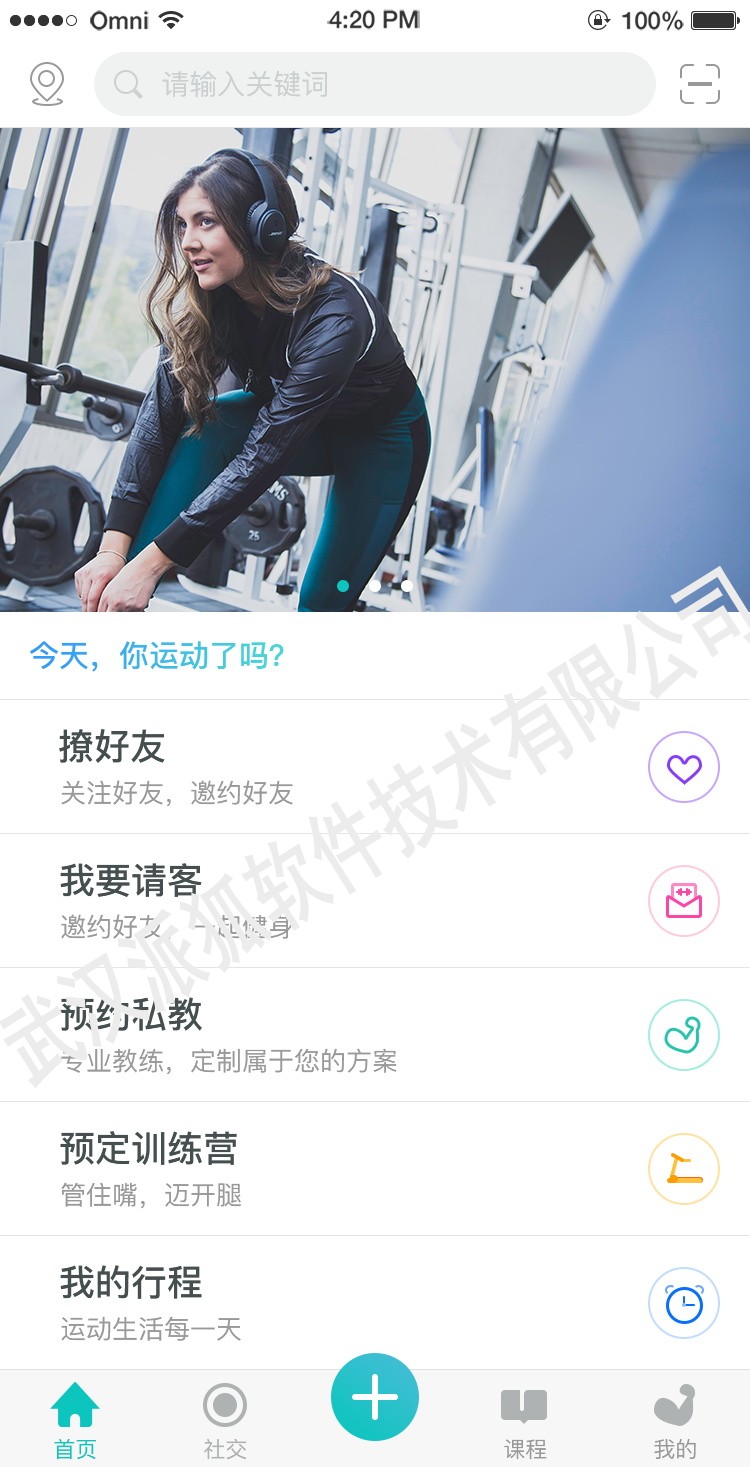Tap the center plus button
Image resolution: width=750 pixels, height=1467 pixels.
(375, 1397)
